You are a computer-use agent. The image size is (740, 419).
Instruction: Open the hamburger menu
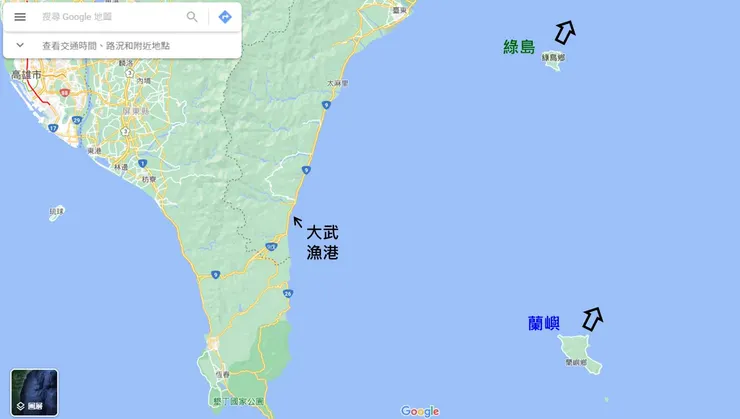(x=20, y=17)
